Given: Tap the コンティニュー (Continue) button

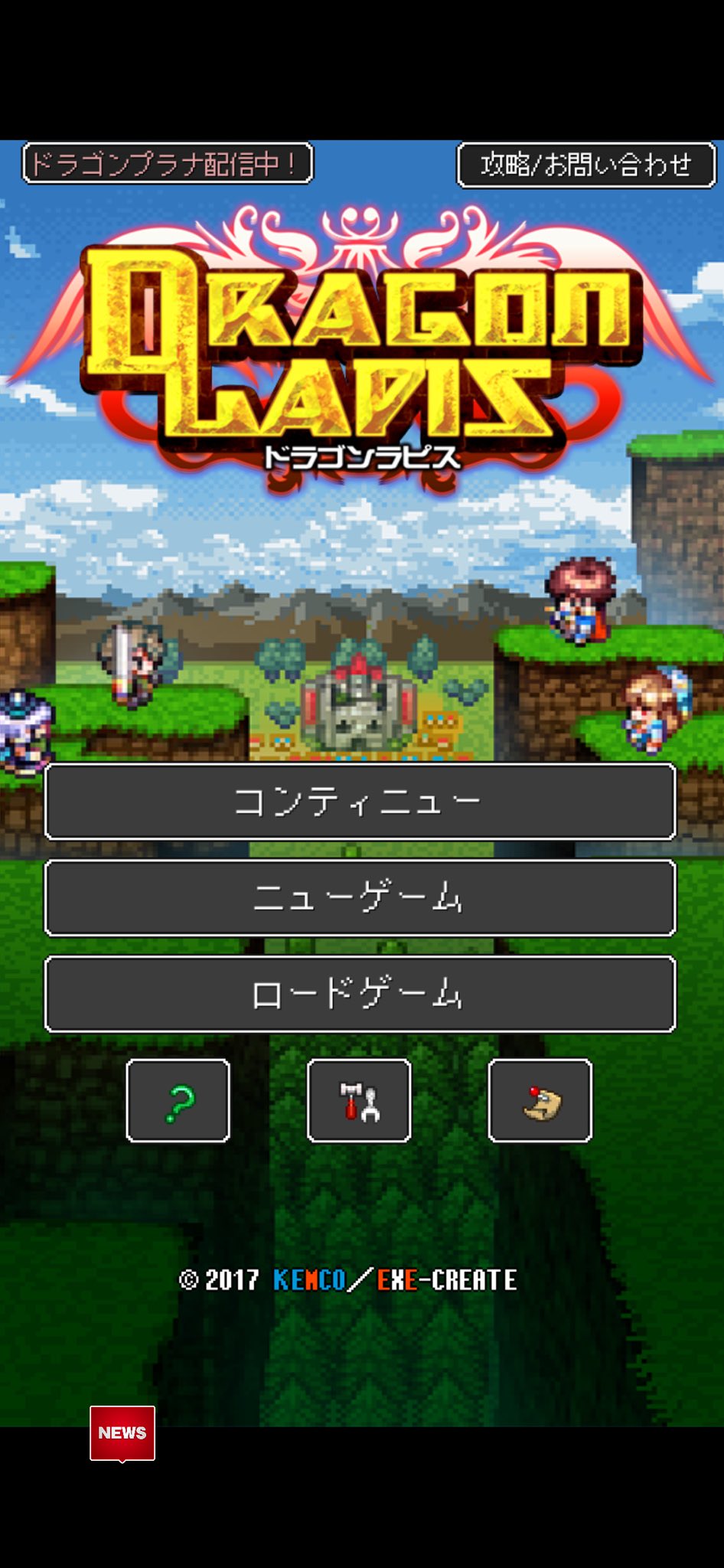Looking at the screenshot, I should 360,802.
